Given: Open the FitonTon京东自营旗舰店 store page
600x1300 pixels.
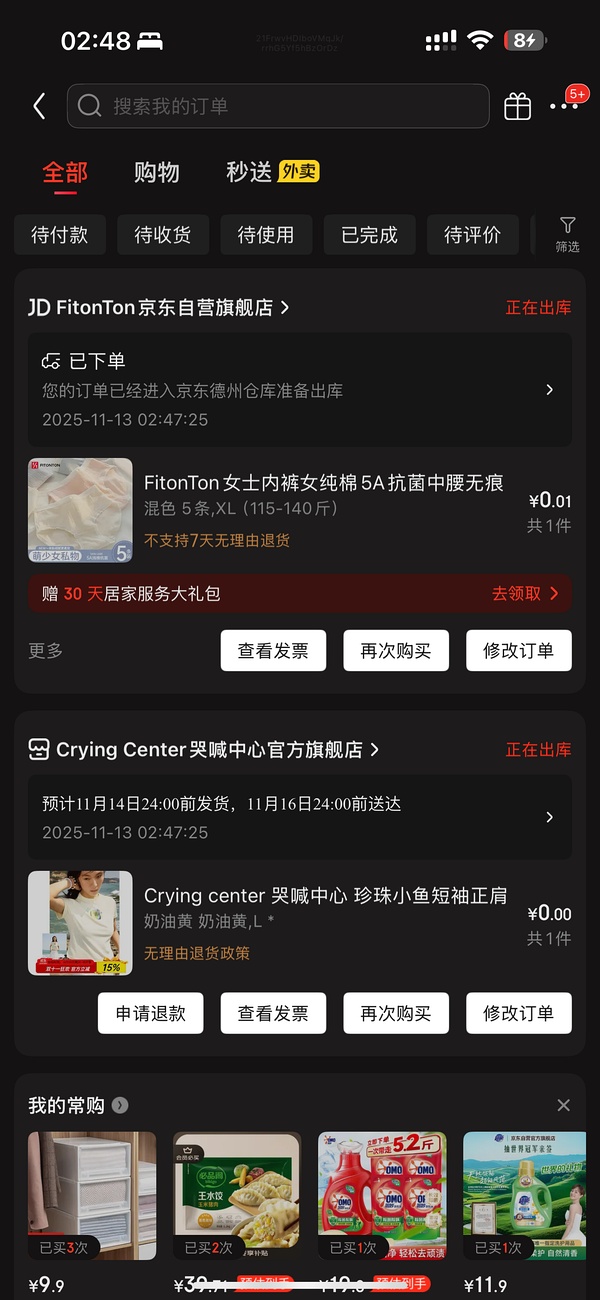Looking at the screenshot, I should (160, 308).
